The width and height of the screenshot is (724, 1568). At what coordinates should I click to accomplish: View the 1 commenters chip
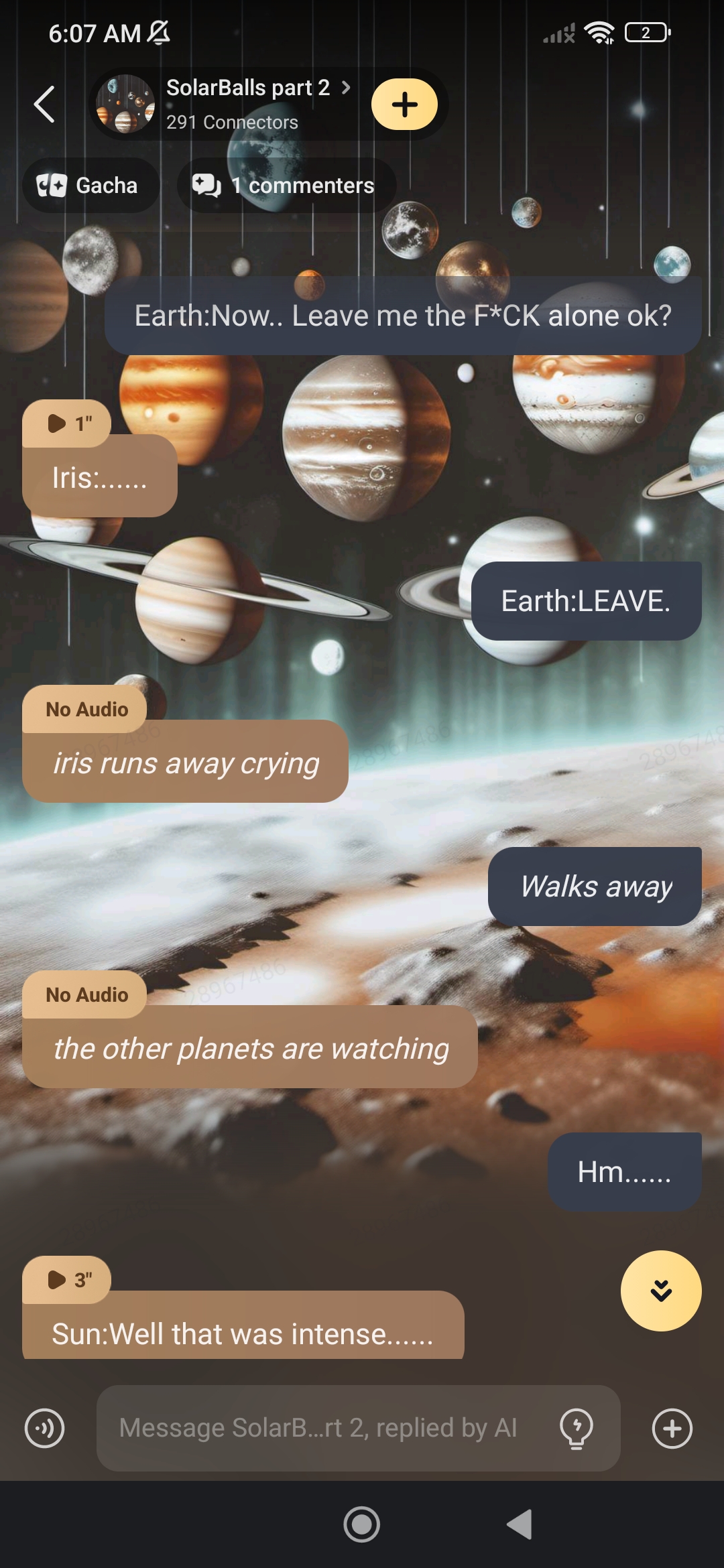pyautogui.click(x=286, y=186)
